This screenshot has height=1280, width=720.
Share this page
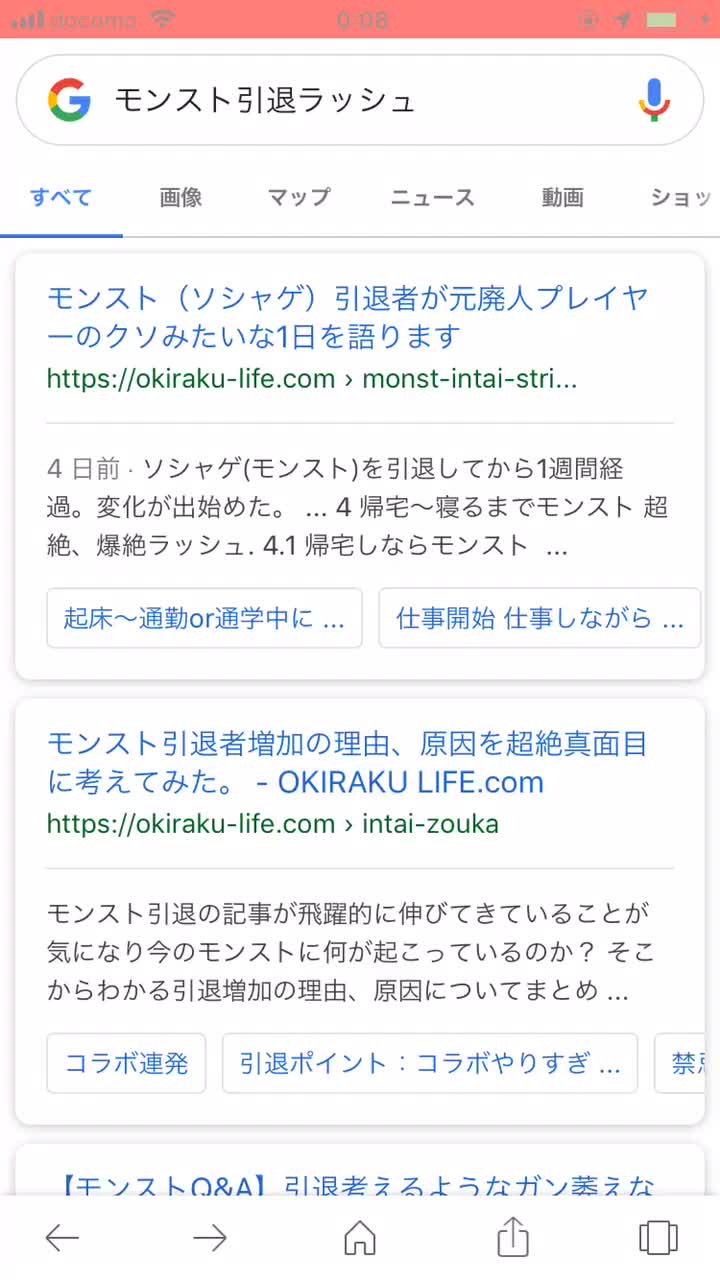point(512,1237)
